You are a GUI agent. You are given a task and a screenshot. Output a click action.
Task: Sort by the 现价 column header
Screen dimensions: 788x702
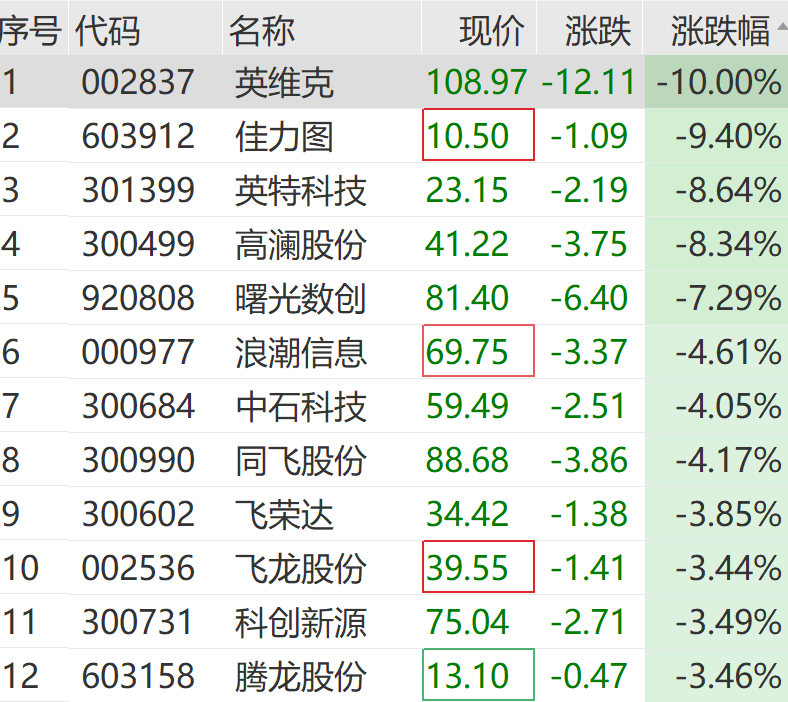(491, 31)
